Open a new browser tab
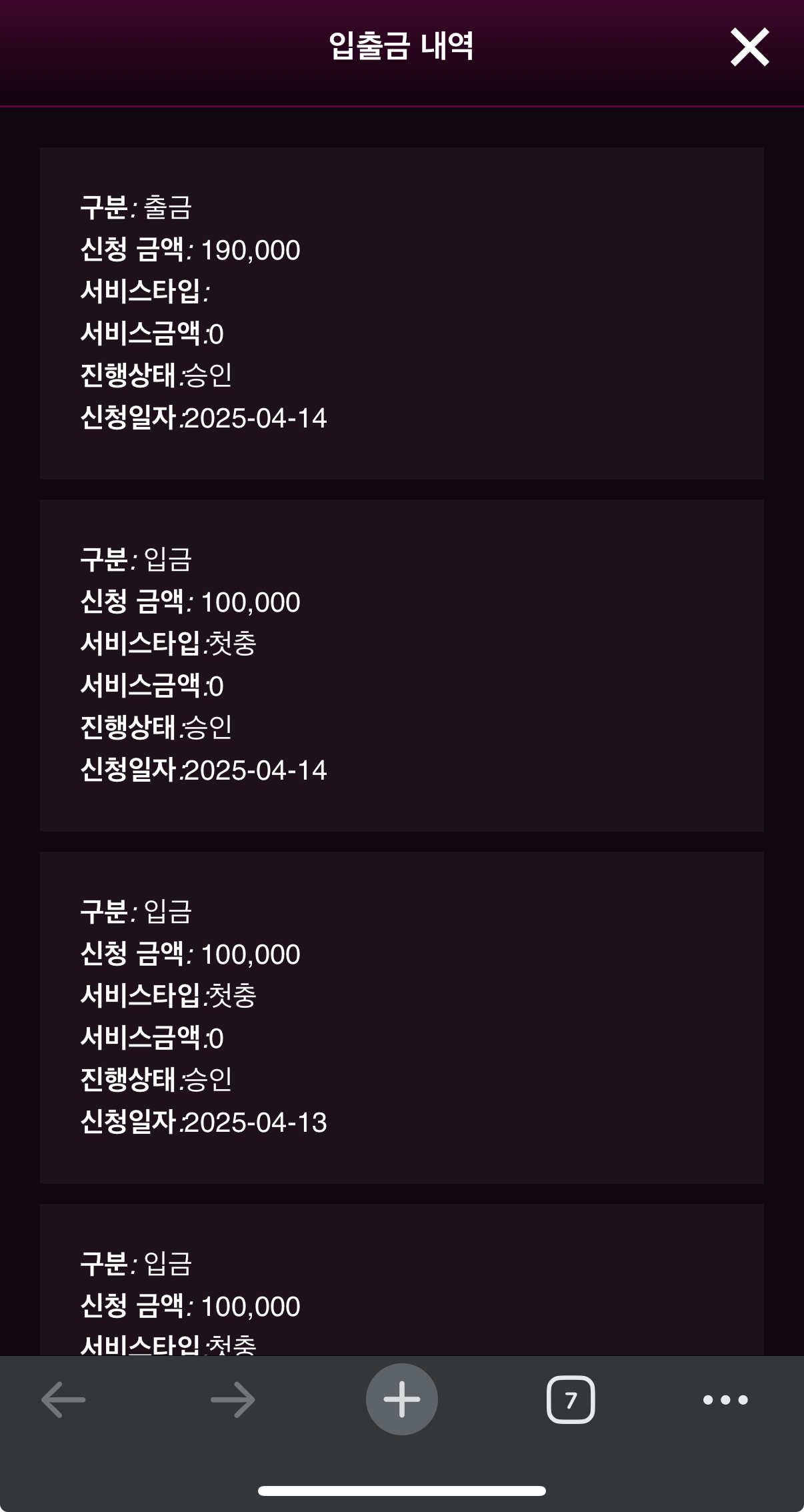This screenshot has width=804, height=1512. (x=402, y=1399)
